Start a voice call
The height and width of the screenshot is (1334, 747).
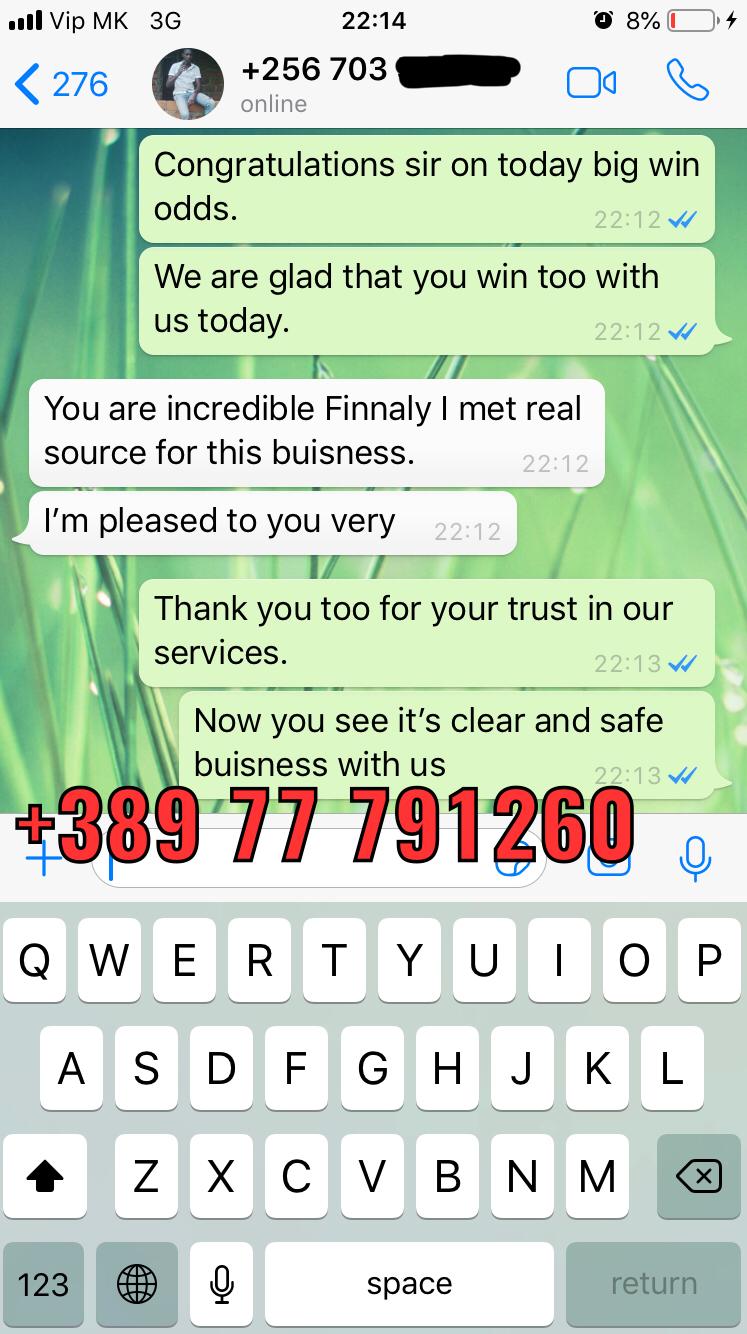click(687, 82)
